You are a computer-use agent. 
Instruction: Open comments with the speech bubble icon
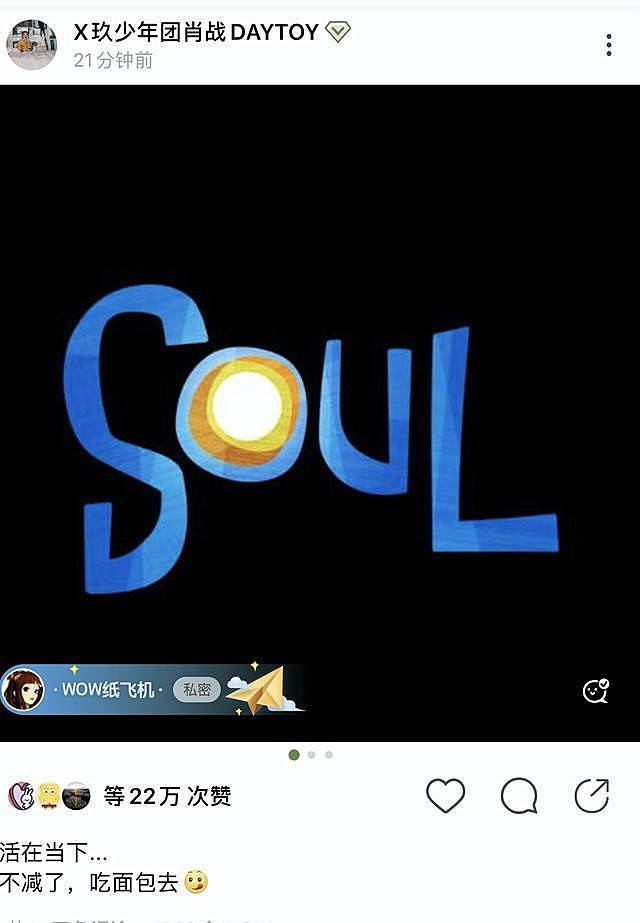(x=518, y=796)
